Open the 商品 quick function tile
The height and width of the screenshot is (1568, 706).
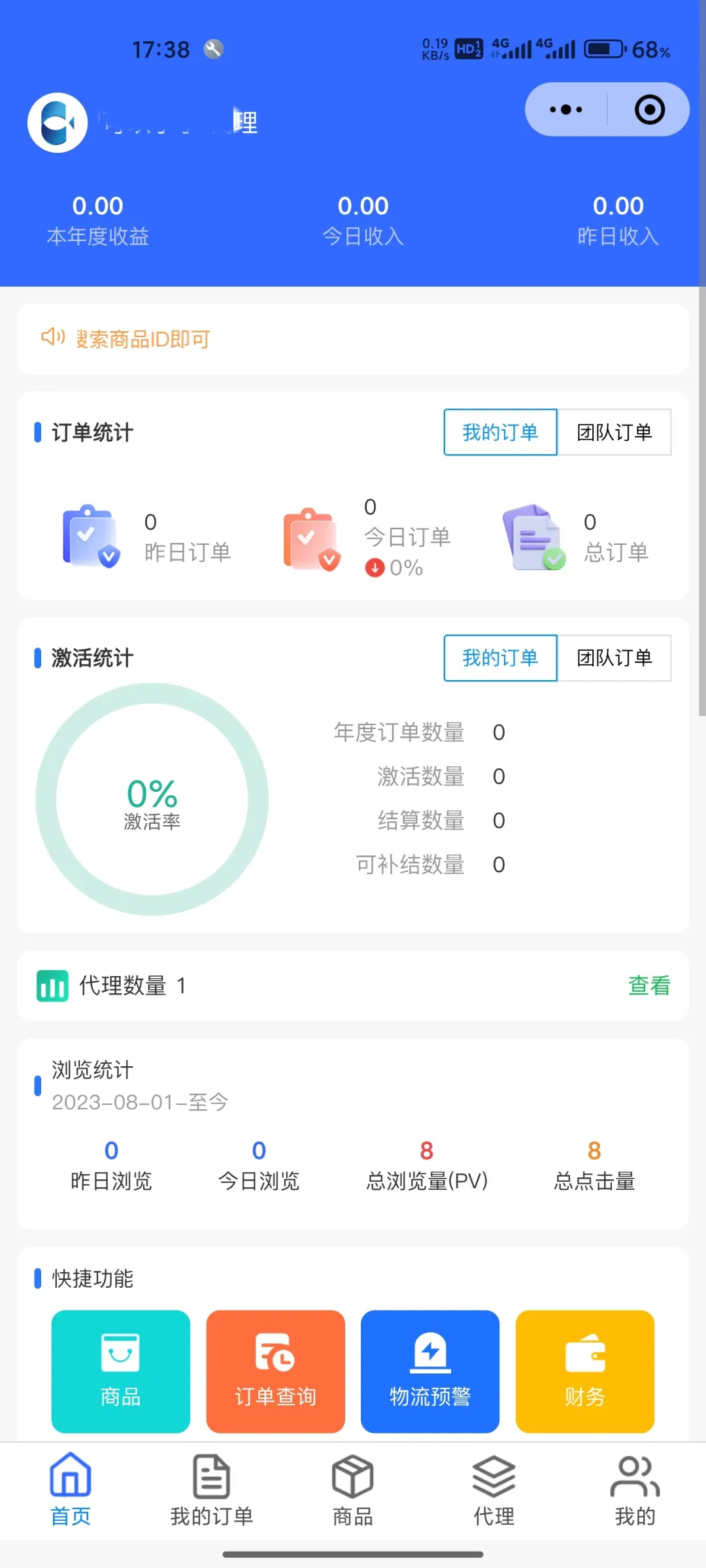pyautogui.click(x=121, y=1371)
